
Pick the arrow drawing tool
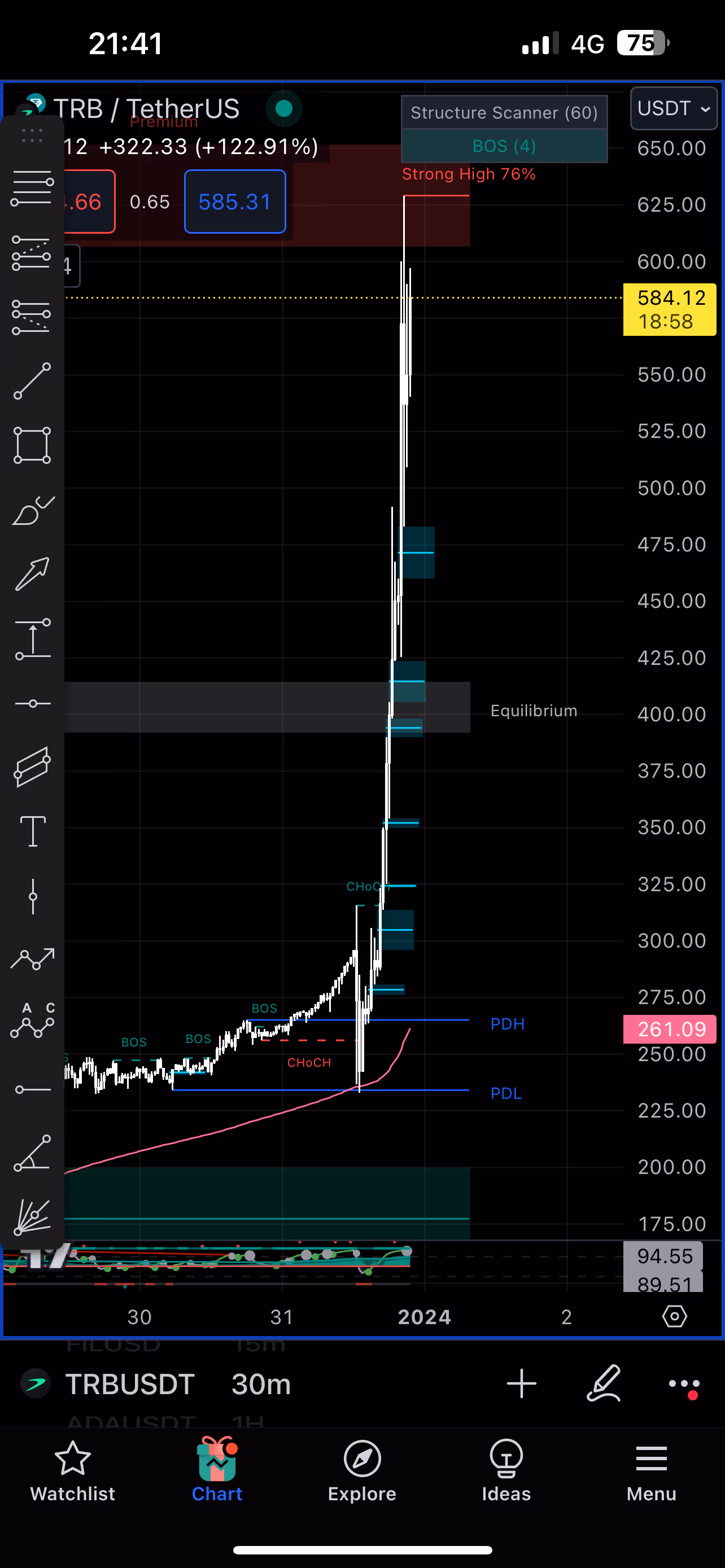32,574
